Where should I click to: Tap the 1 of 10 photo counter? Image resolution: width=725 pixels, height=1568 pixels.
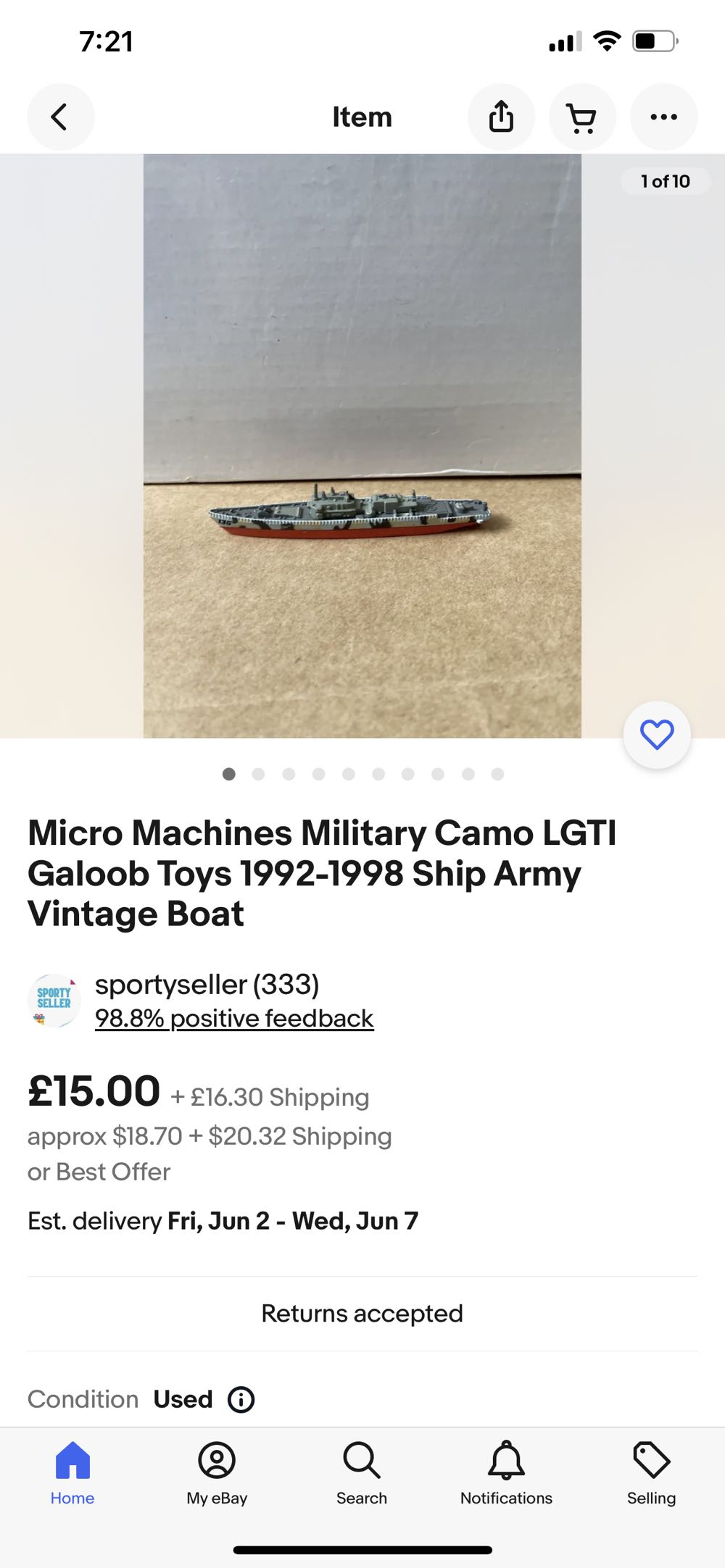666,181
